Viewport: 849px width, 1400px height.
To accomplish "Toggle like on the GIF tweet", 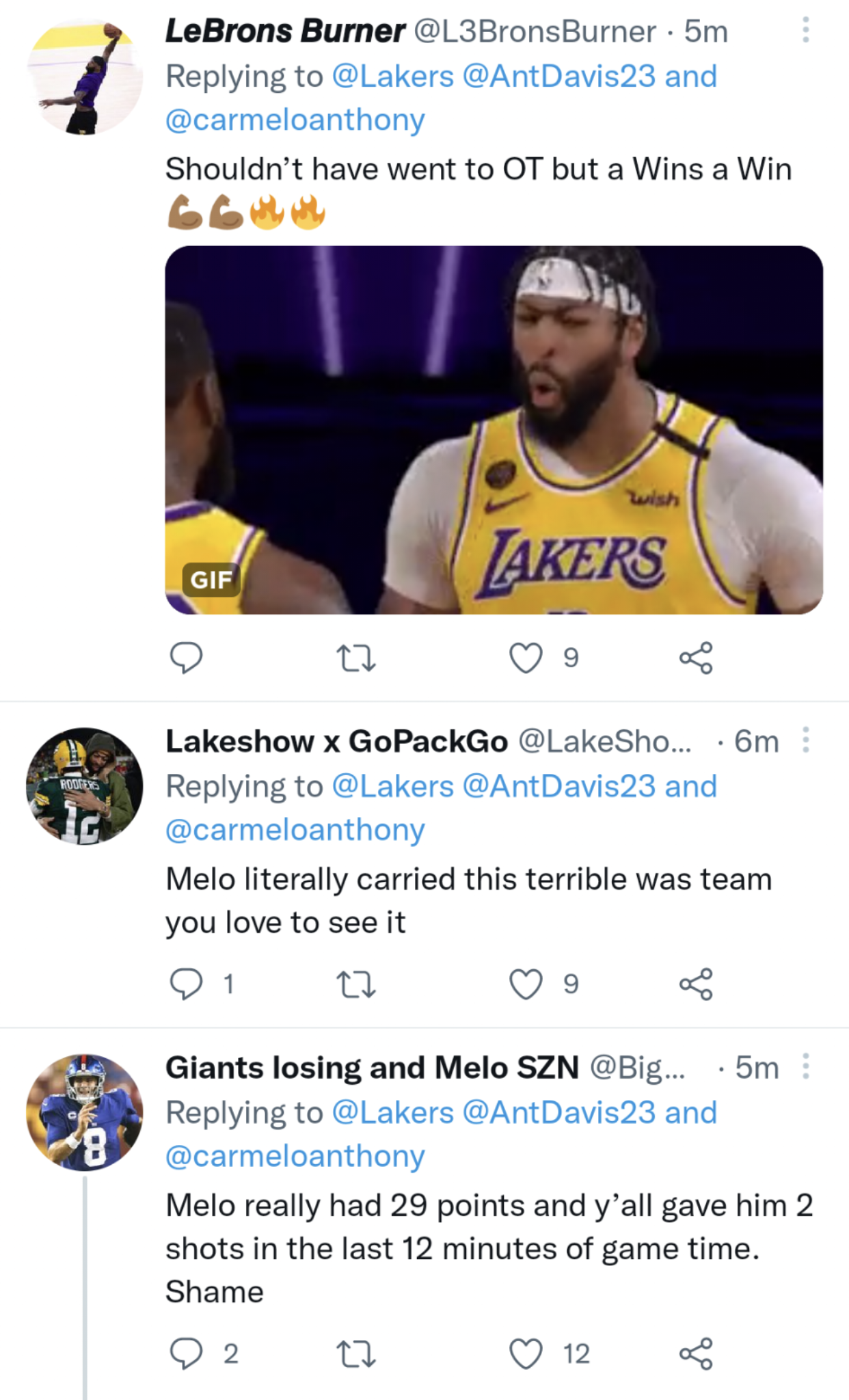I will (526, 658).
